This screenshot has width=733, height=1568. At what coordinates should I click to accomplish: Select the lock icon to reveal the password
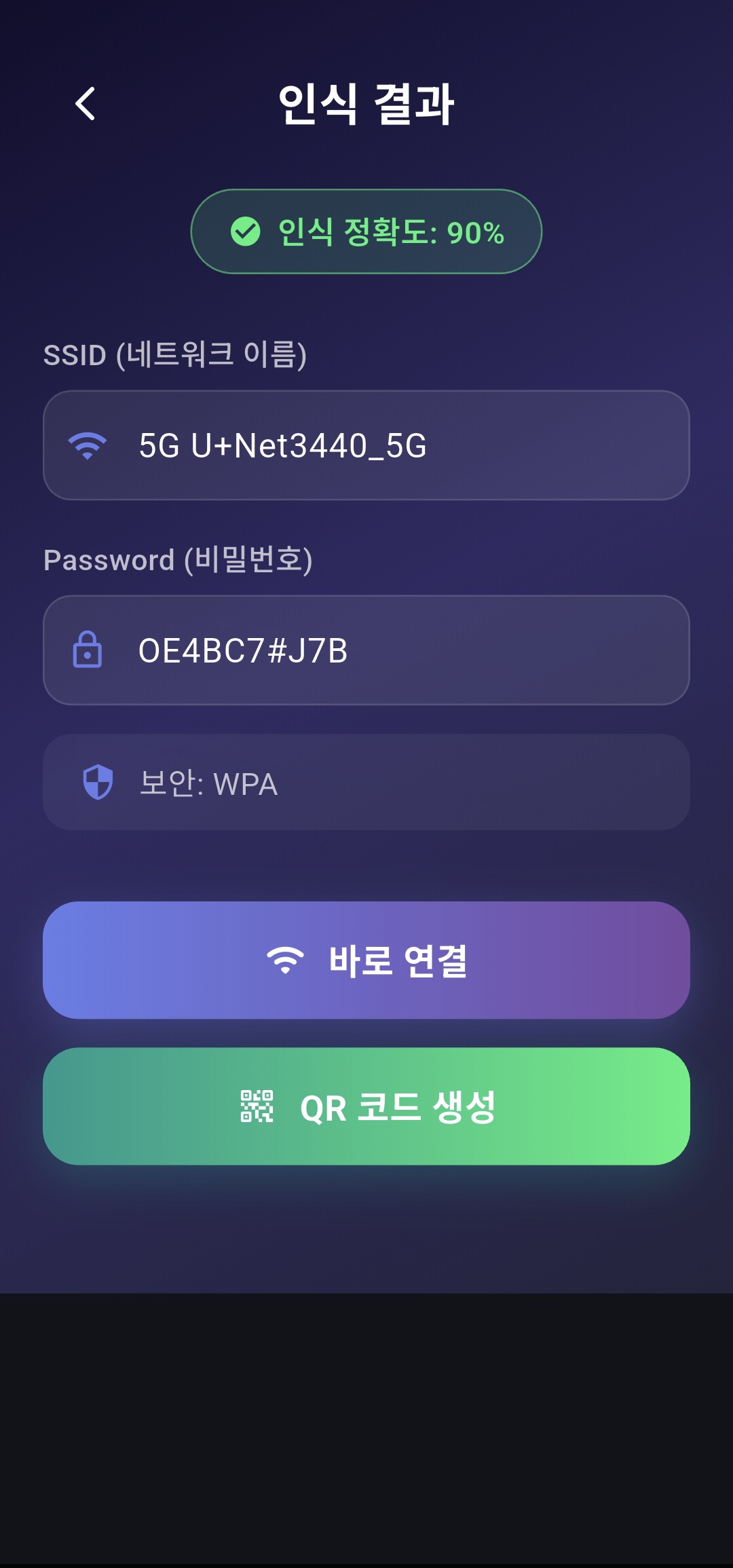point(87,652)
